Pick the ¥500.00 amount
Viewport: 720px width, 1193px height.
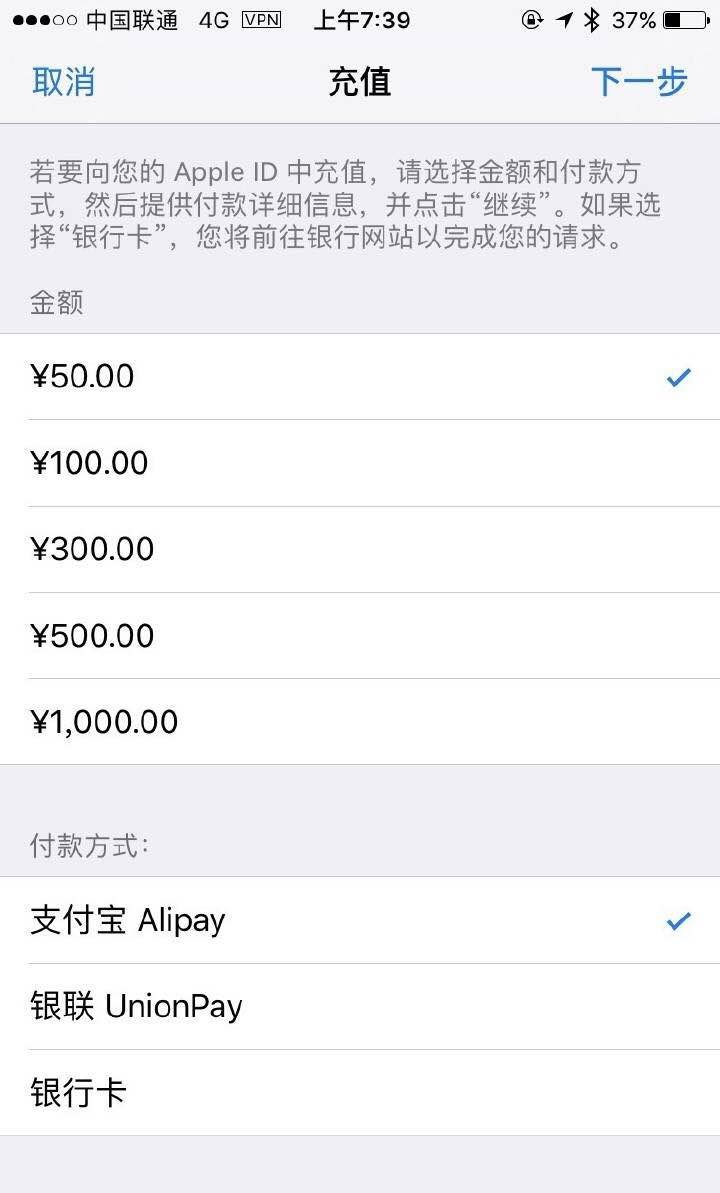pyautogui.click(x=360, y=636)
